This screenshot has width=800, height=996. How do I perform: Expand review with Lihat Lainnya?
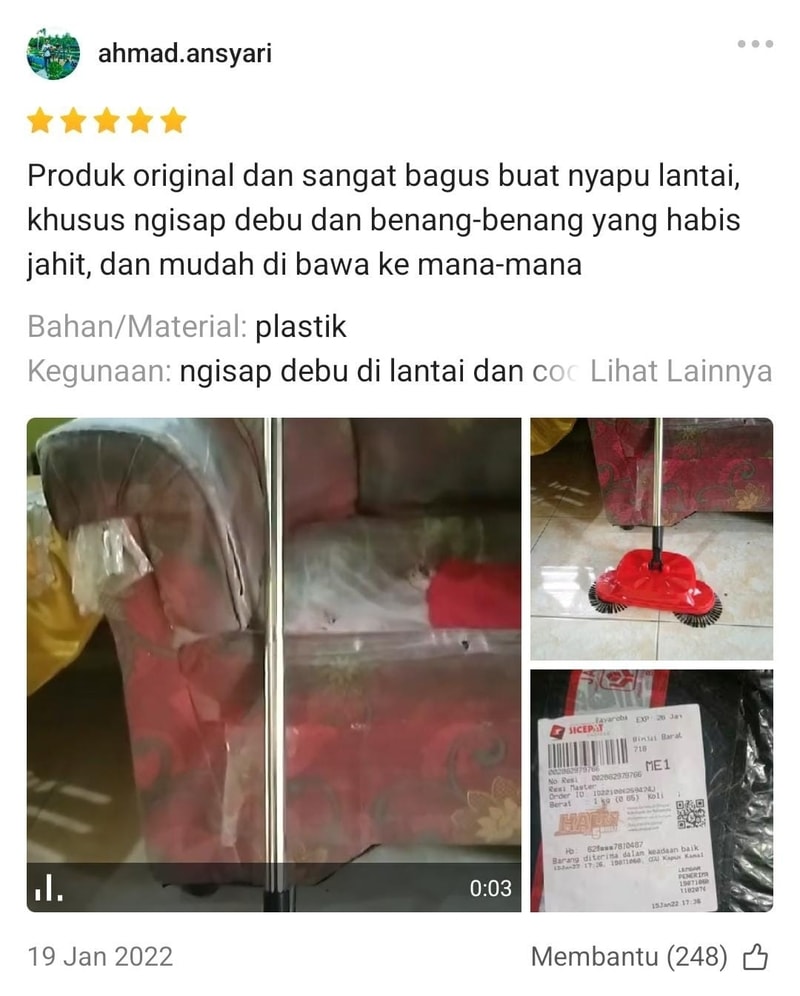(x=681, y=371)
